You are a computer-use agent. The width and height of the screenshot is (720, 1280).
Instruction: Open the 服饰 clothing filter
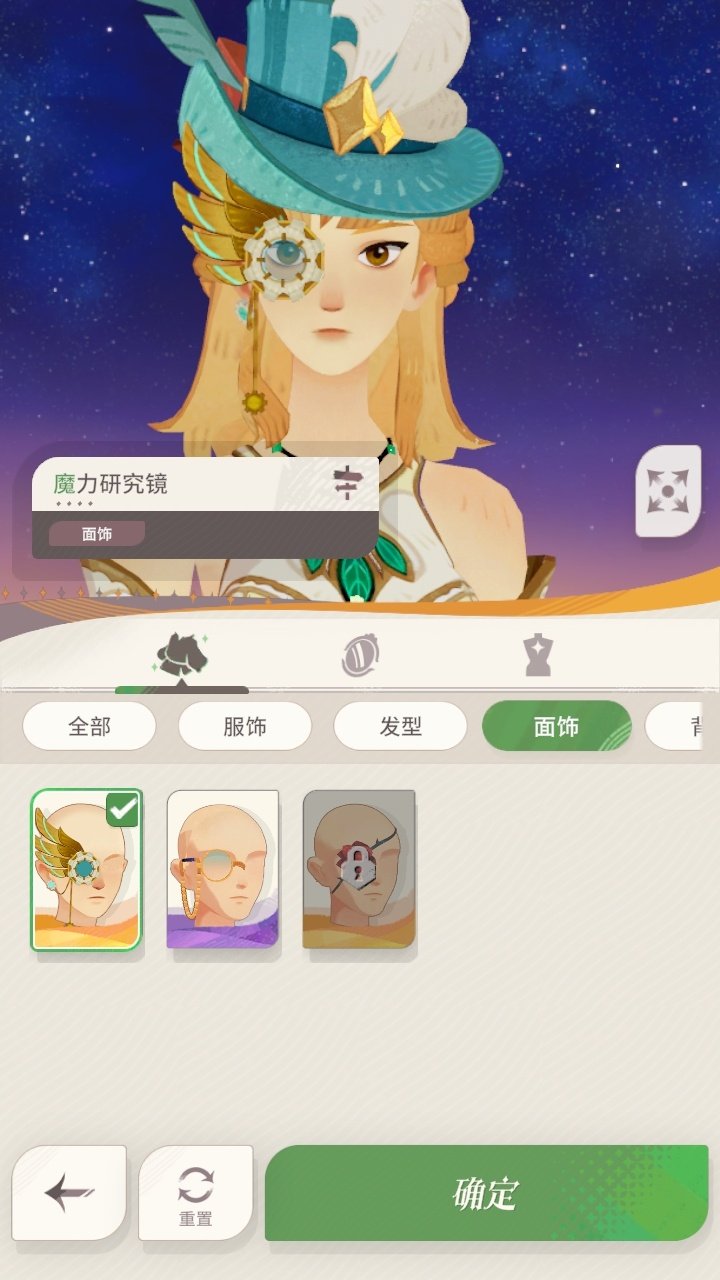pos(244,727)
